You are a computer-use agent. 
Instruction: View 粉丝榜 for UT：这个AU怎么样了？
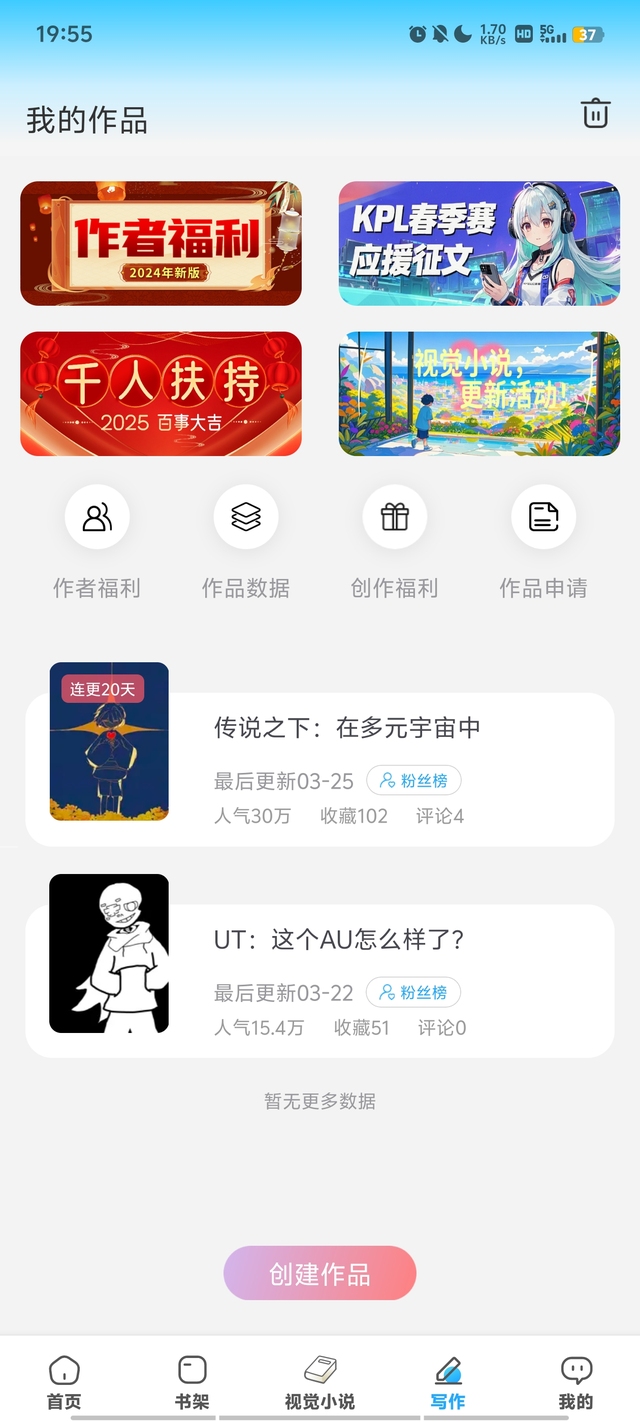coord(414,993)
